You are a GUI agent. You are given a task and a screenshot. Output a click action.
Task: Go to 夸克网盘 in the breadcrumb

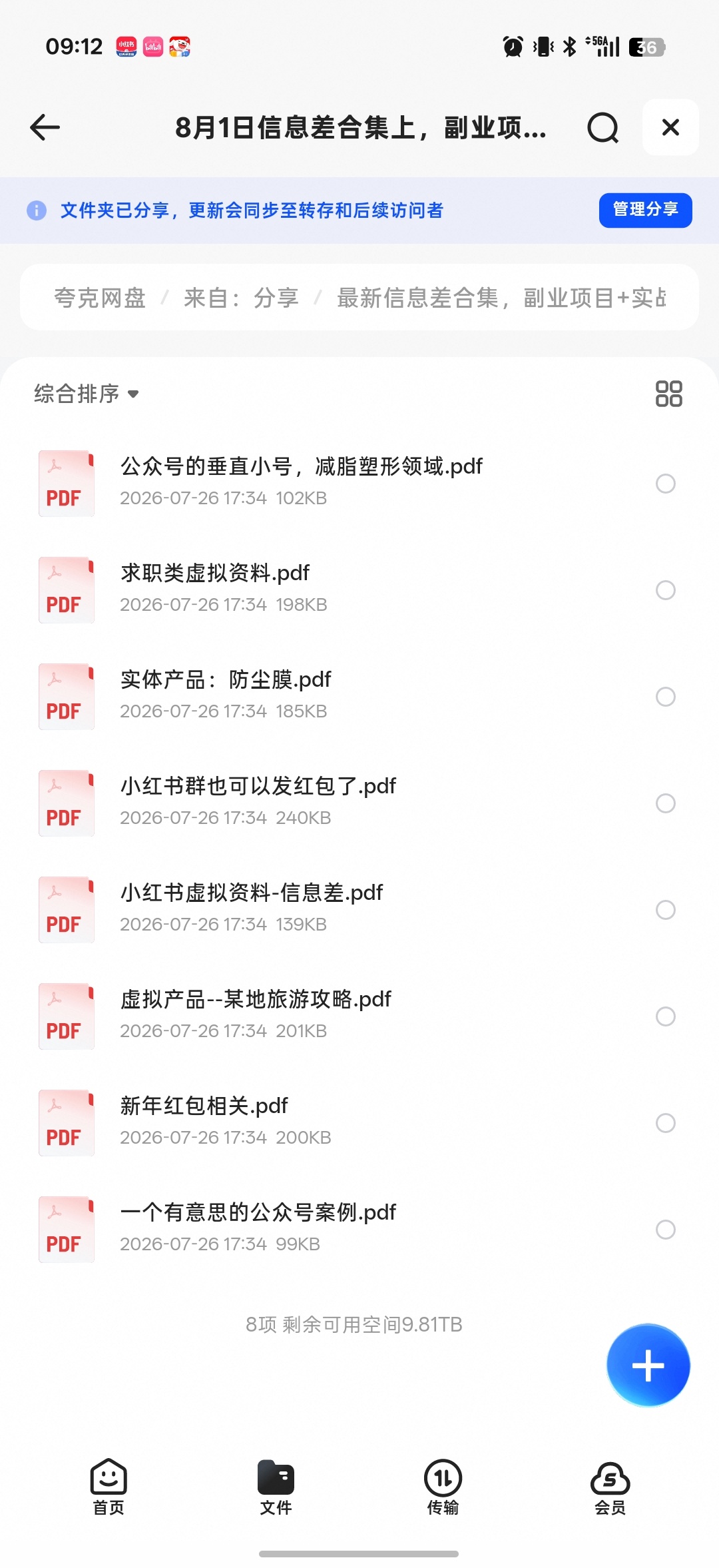click(x=100, y=298)
